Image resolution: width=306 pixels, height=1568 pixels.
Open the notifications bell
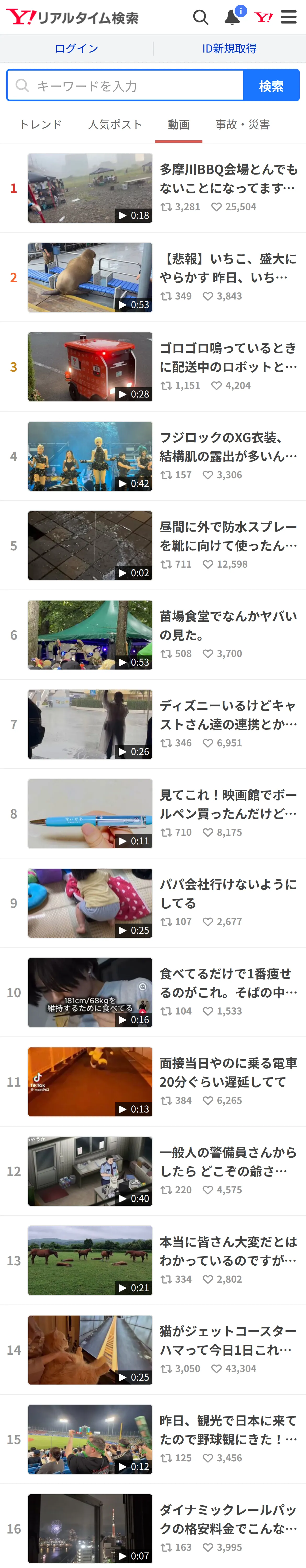click(233, 16)
